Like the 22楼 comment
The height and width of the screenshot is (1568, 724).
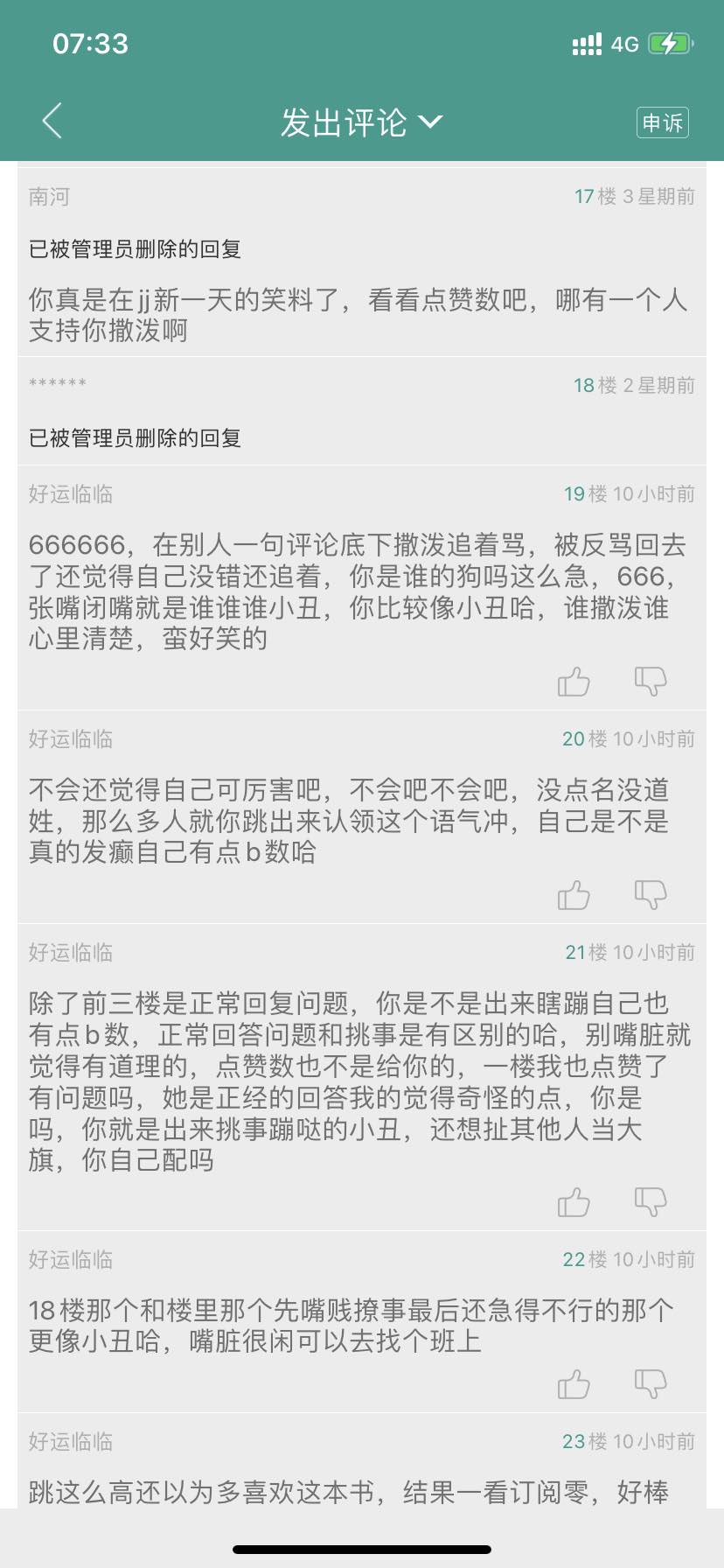(x=574, y=1384)
